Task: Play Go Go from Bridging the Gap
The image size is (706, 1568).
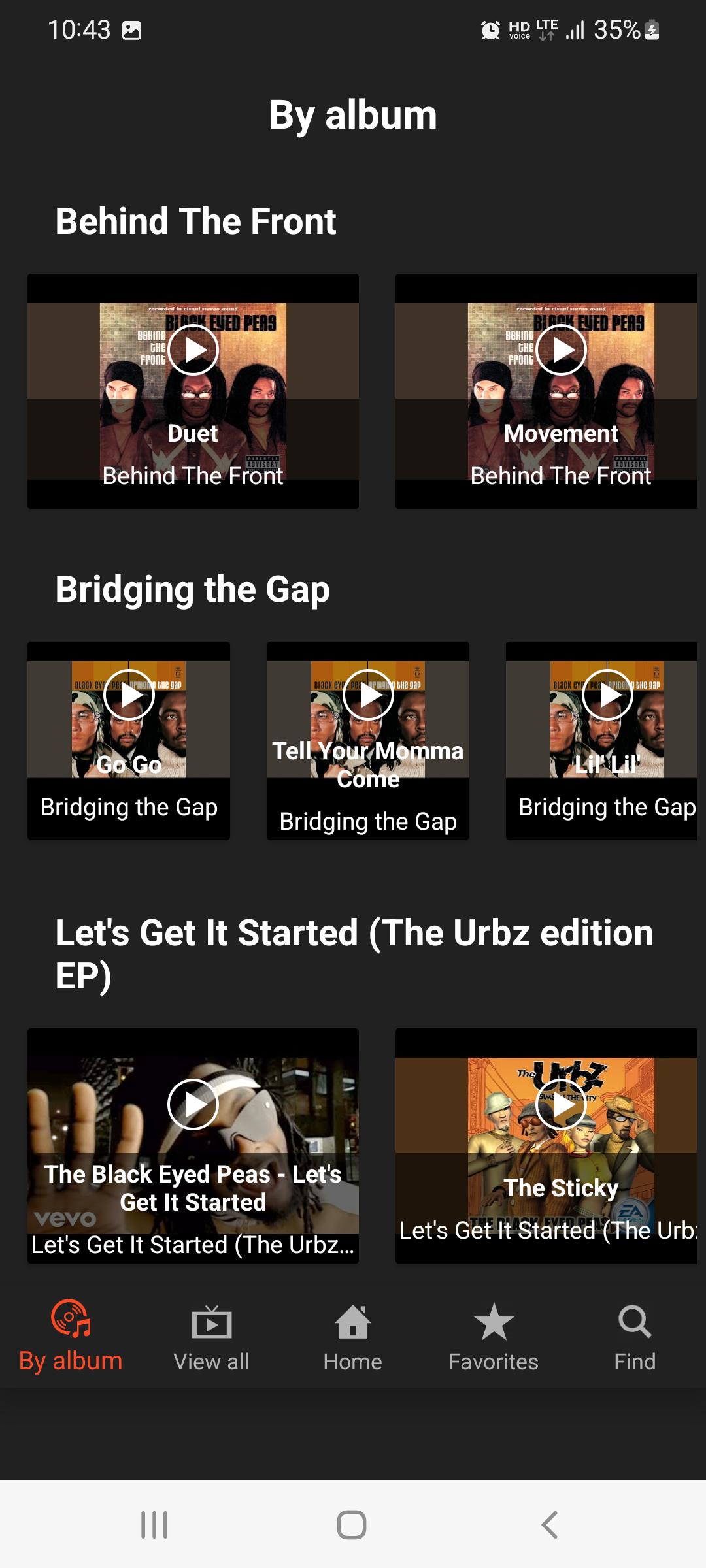Action: tap(129, 695)
